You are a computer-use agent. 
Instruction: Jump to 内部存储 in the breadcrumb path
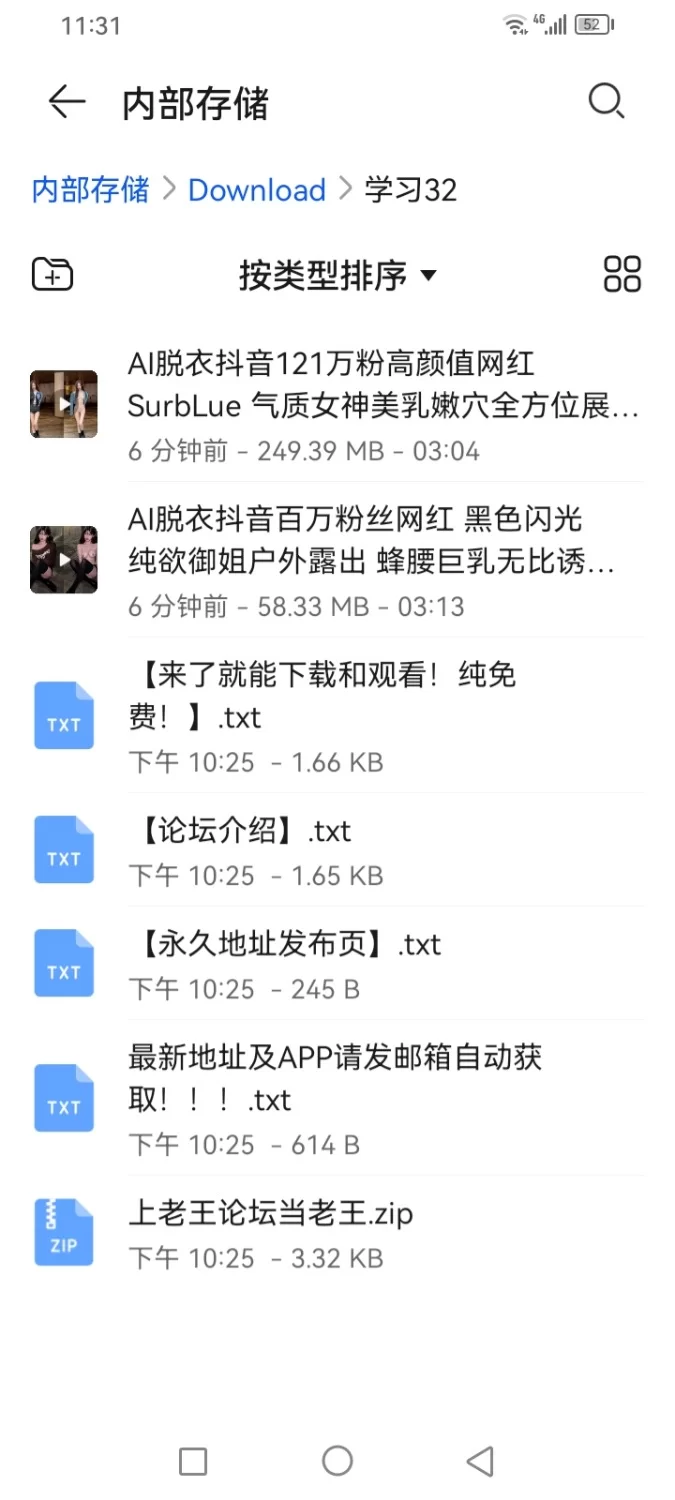pos(90,190)
